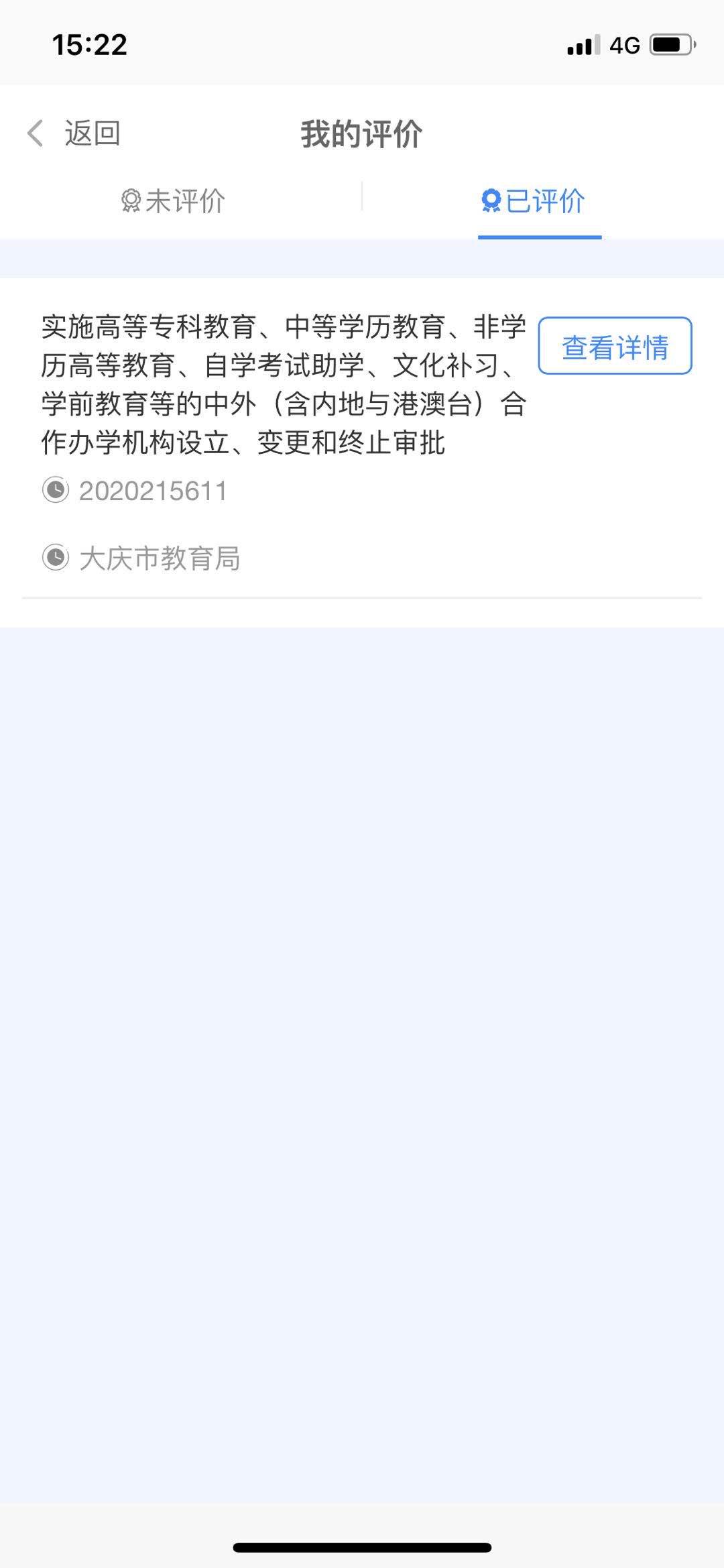
Task: Click the clock icon beside 2020215611
Action: 56,491
